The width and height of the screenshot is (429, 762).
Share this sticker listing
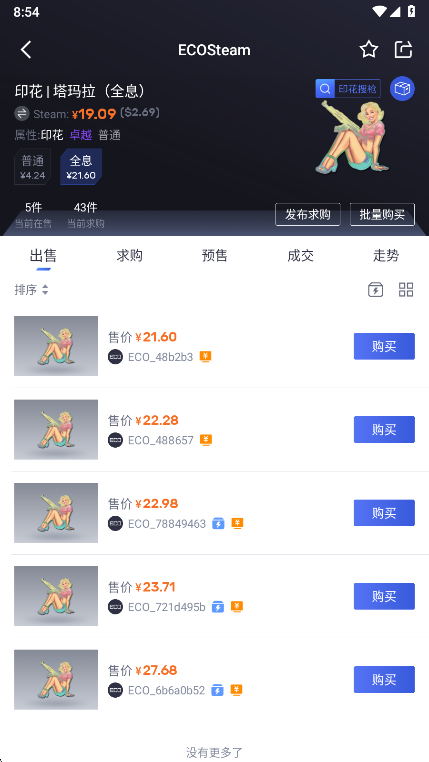point(403,50)
